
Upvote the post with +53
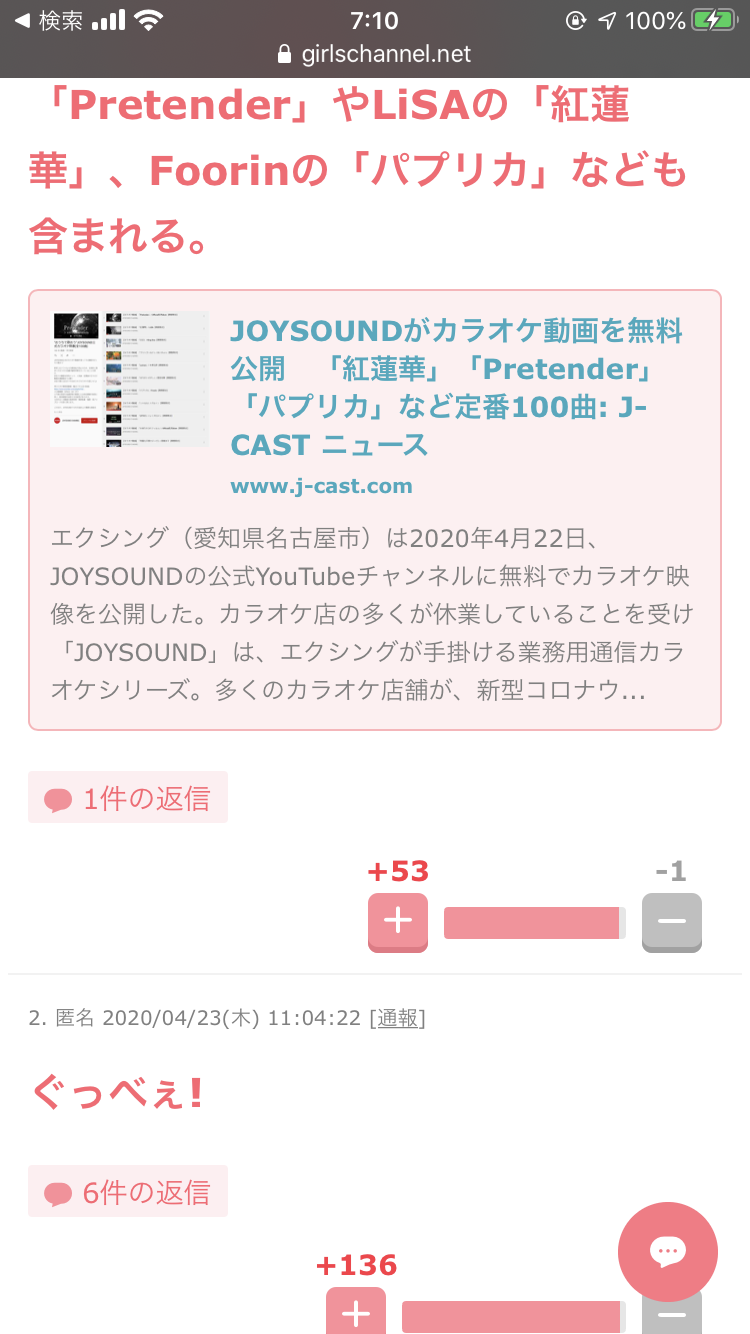(x=397, y=921)
